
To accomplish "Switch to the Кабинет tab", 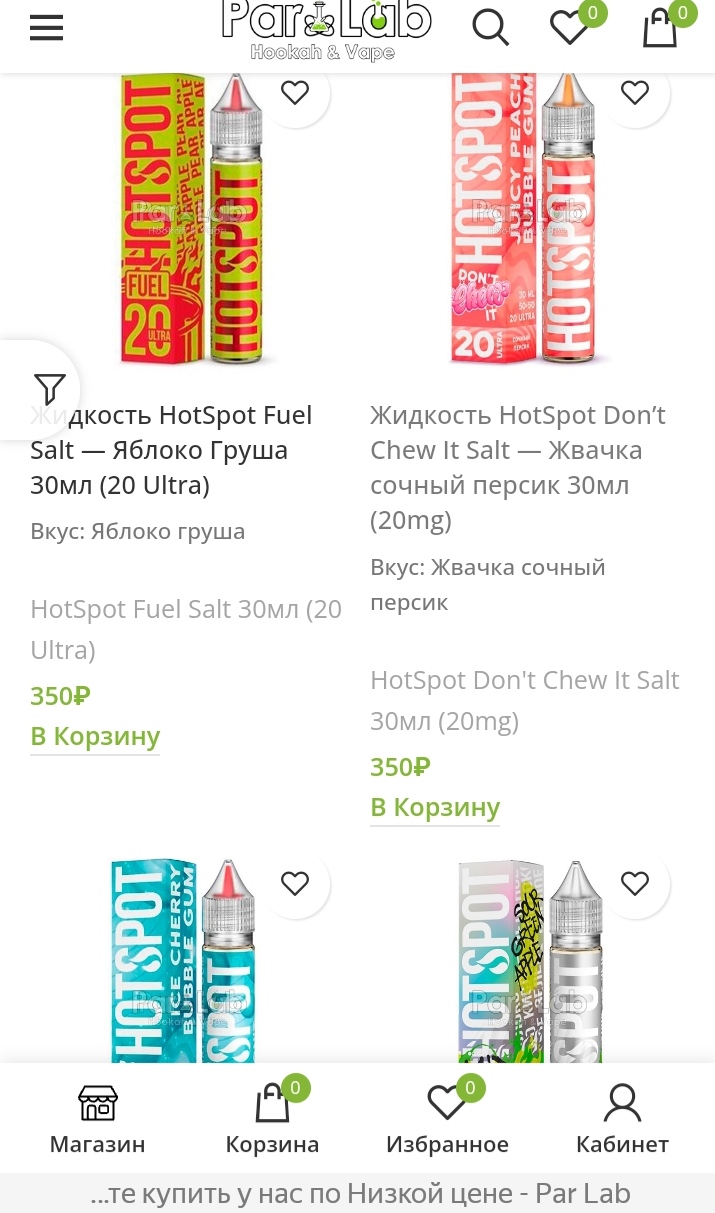I will (622, 1119).
